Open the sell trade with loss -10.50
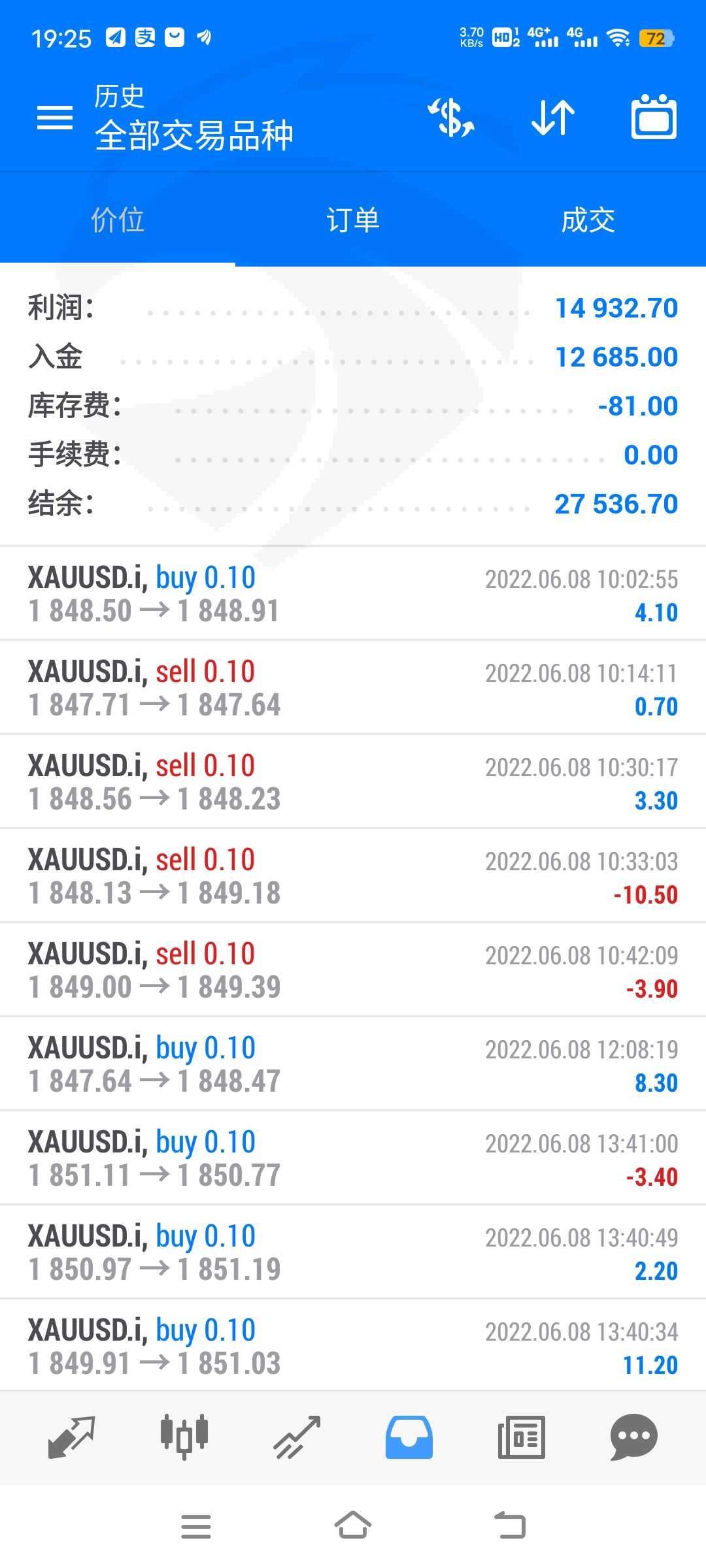706x1568 pixels. pos(353,876)
